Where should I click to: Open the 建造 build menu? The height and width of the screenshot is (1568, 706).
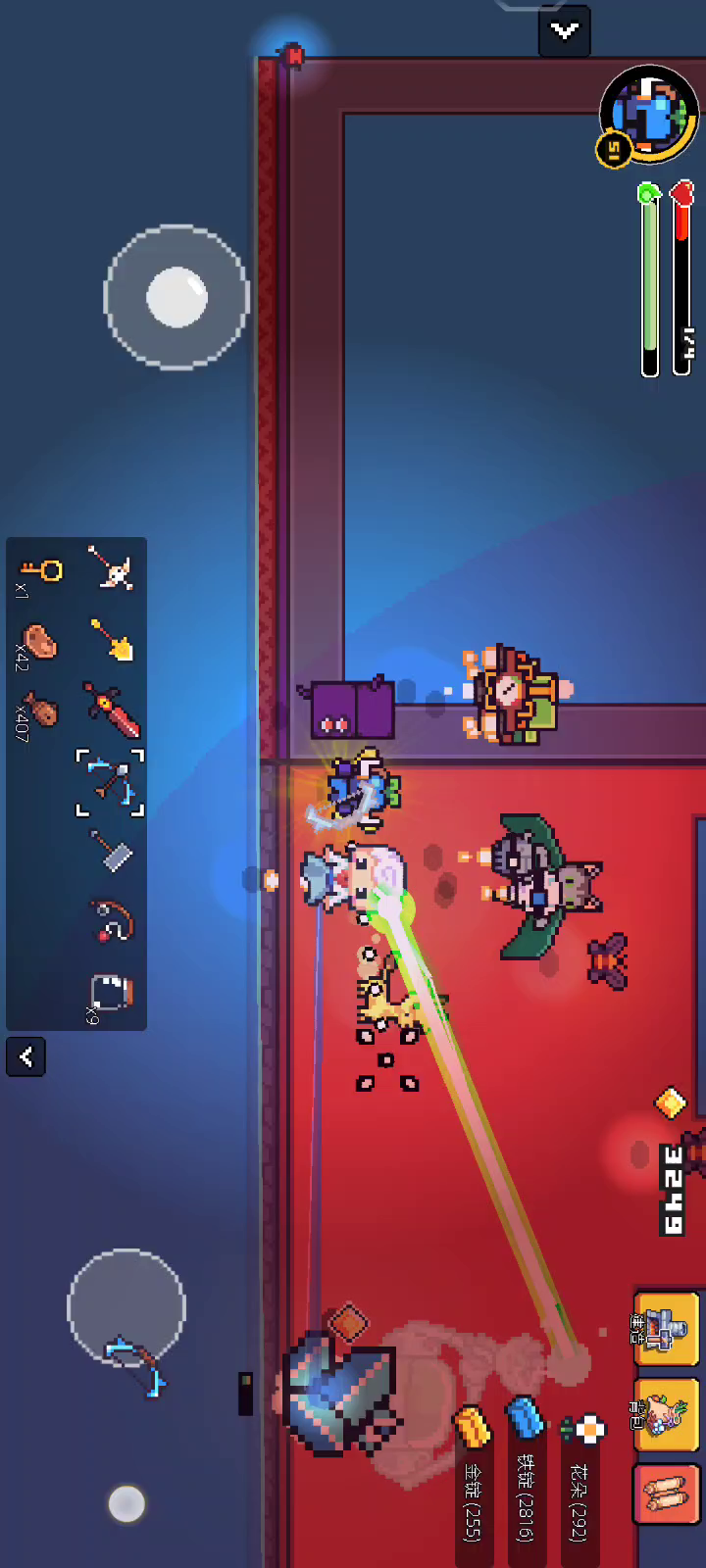[665, 1328]
